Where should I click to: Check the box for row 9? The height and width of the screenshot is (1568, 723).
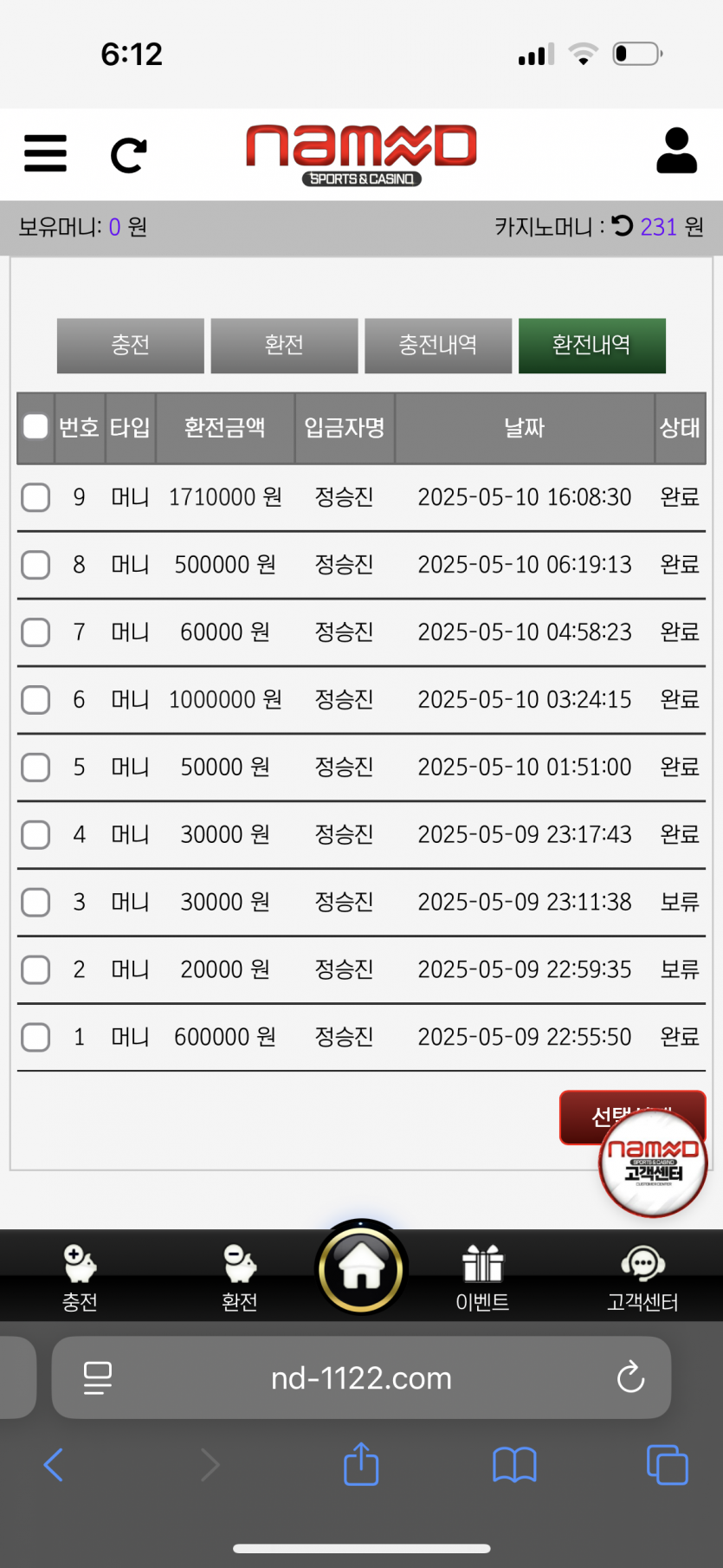[x=36, y=497]
